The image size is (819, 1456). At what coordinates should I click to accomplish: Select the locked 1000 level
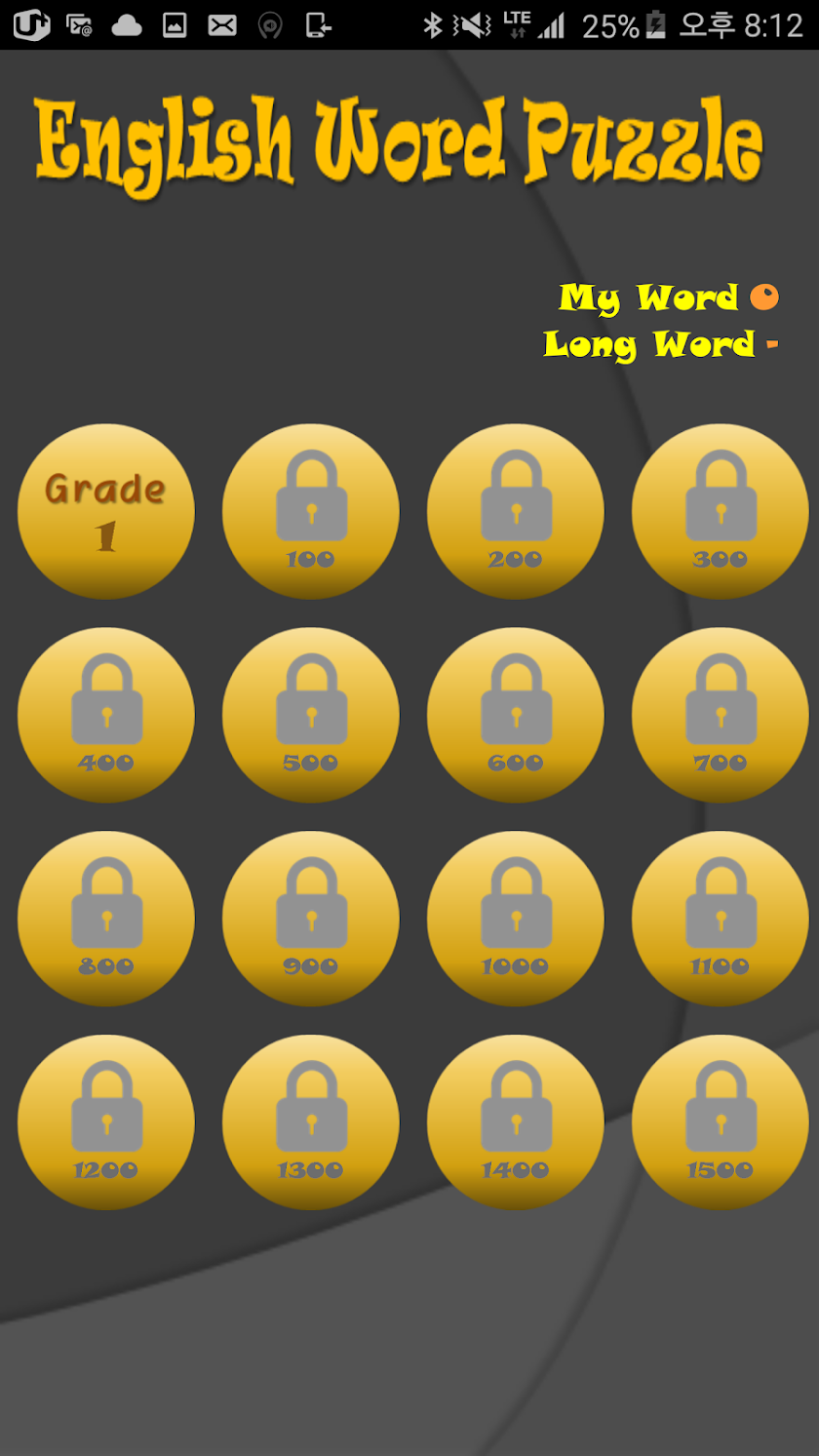point(516,919)
